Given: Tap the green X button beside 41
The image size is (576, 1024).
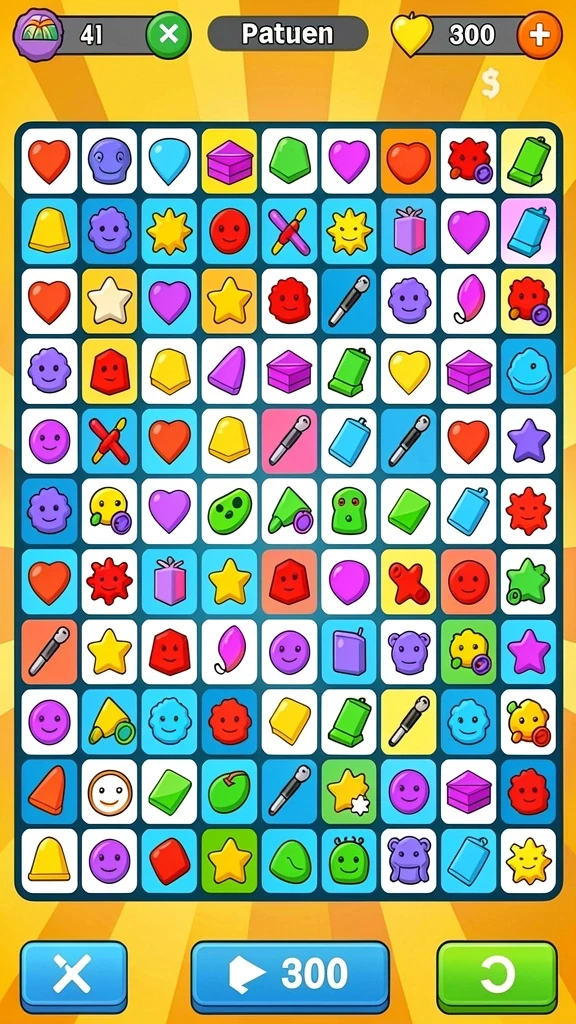Looking at the screenshot, I should (x=168, y=34).
